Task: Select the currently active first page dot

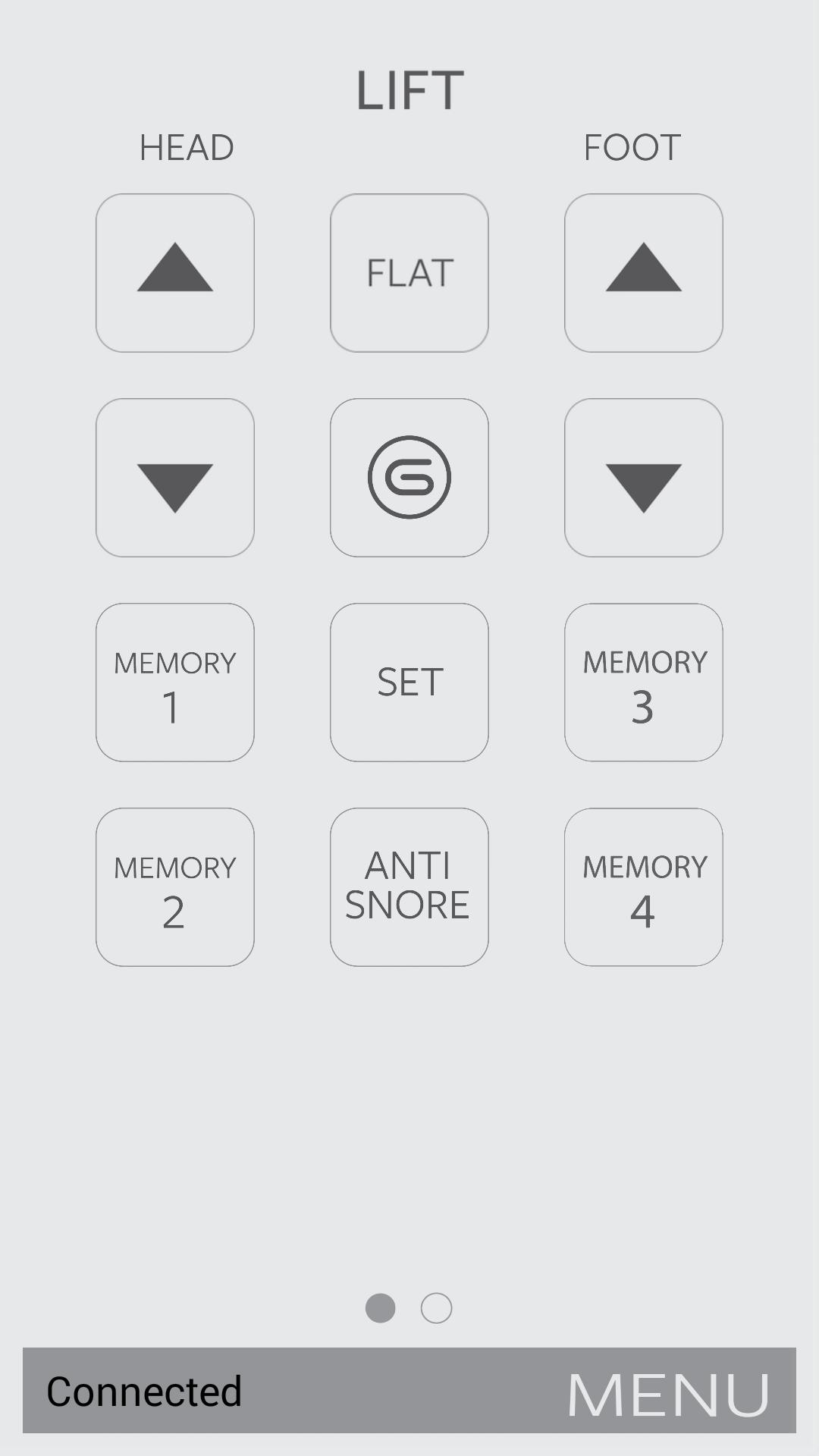Action: click(380, 1309)
